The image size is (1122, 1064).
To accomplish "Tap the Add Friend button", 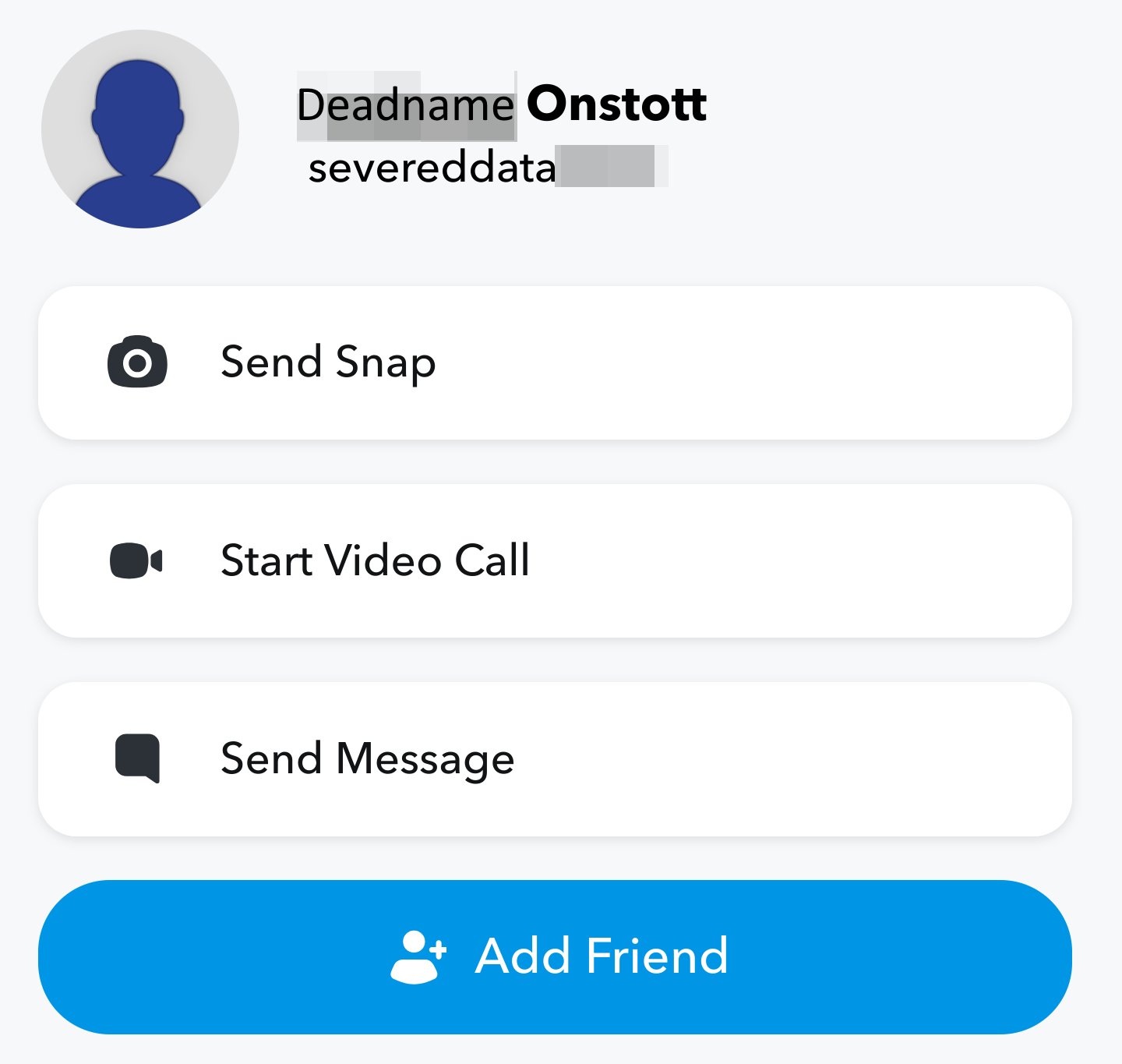I will (555, 956).
